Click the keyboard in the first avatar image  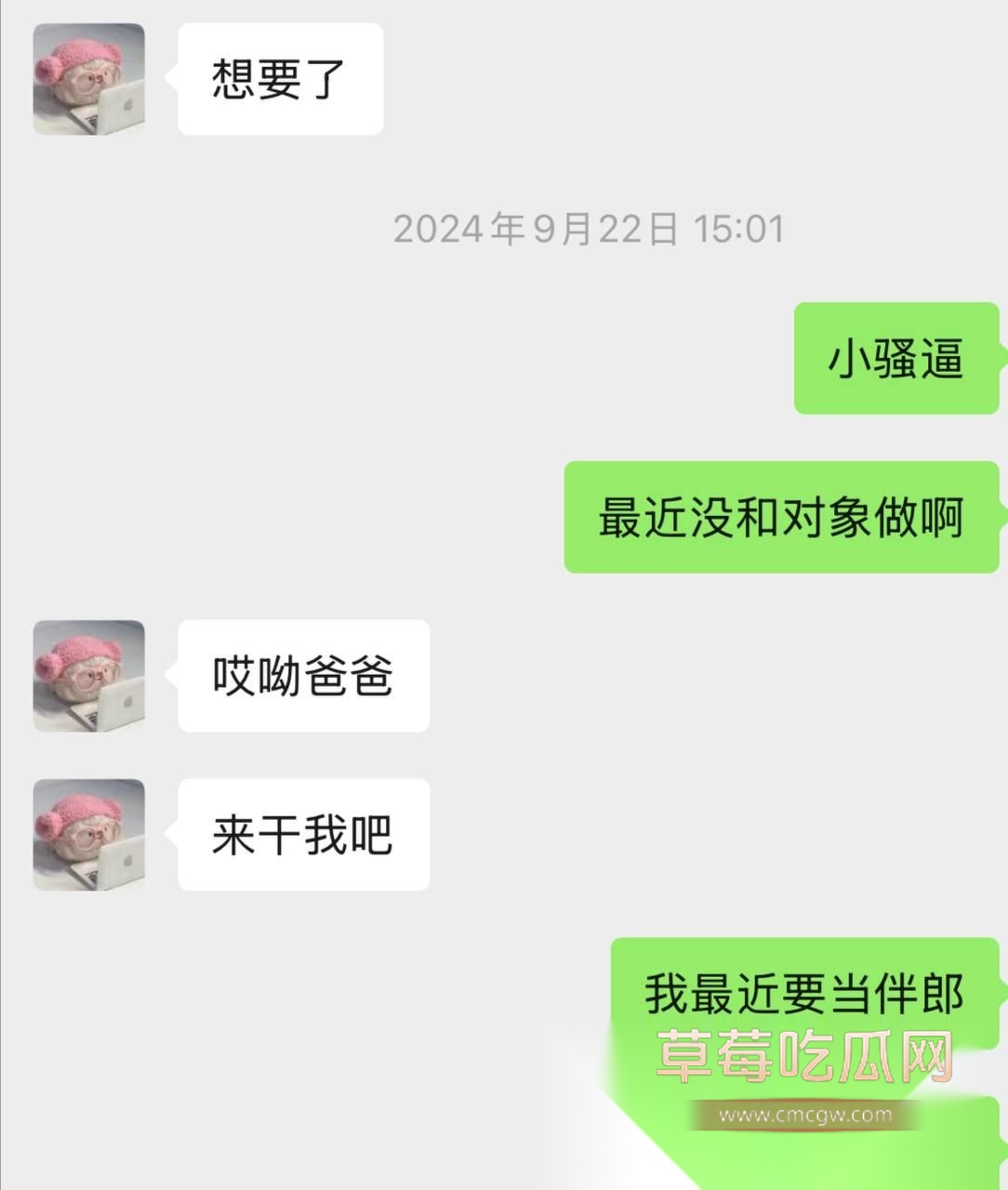[88, 116]
